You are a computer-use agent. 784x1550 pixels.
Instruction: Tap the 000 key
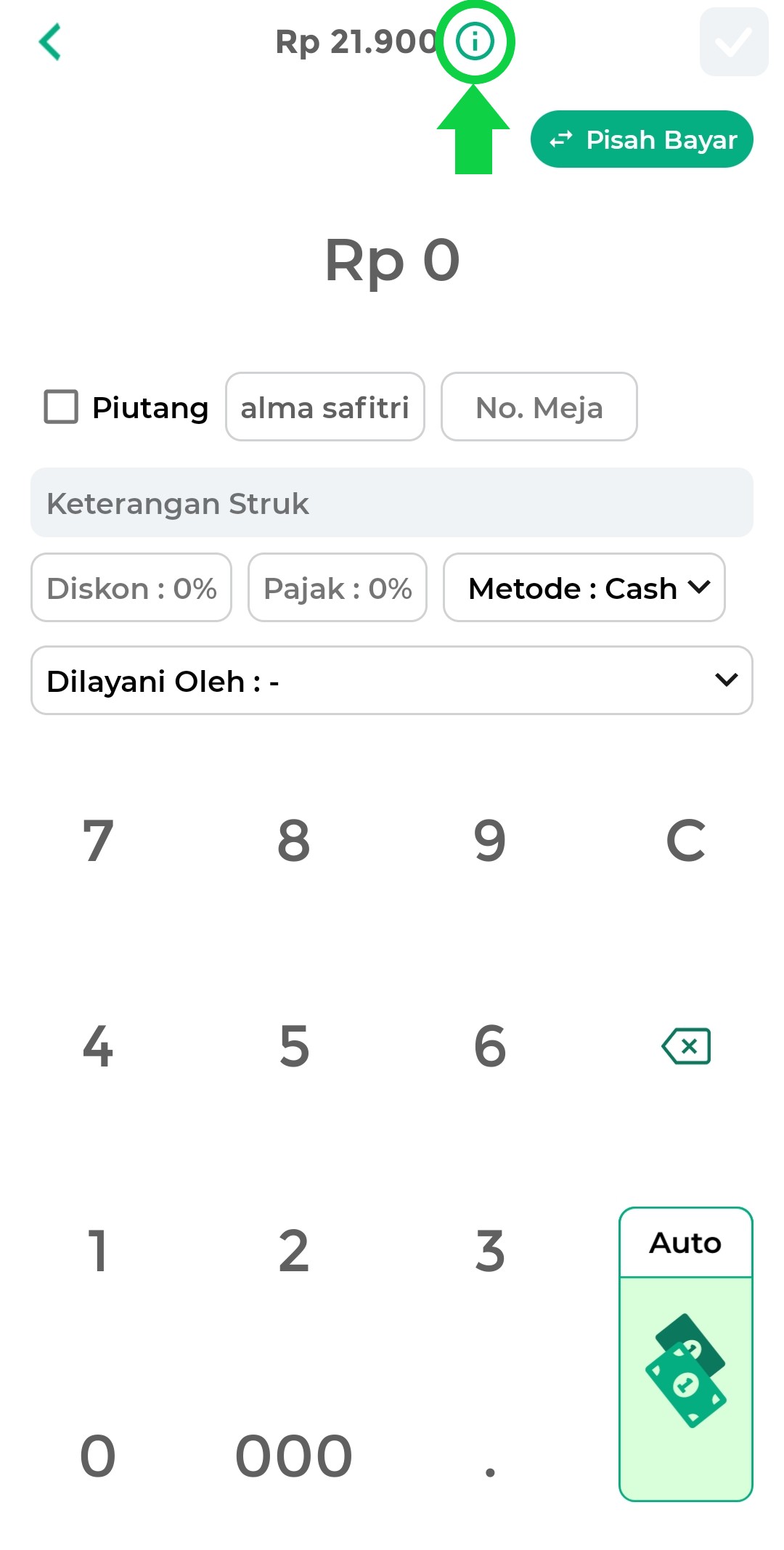294,1456
